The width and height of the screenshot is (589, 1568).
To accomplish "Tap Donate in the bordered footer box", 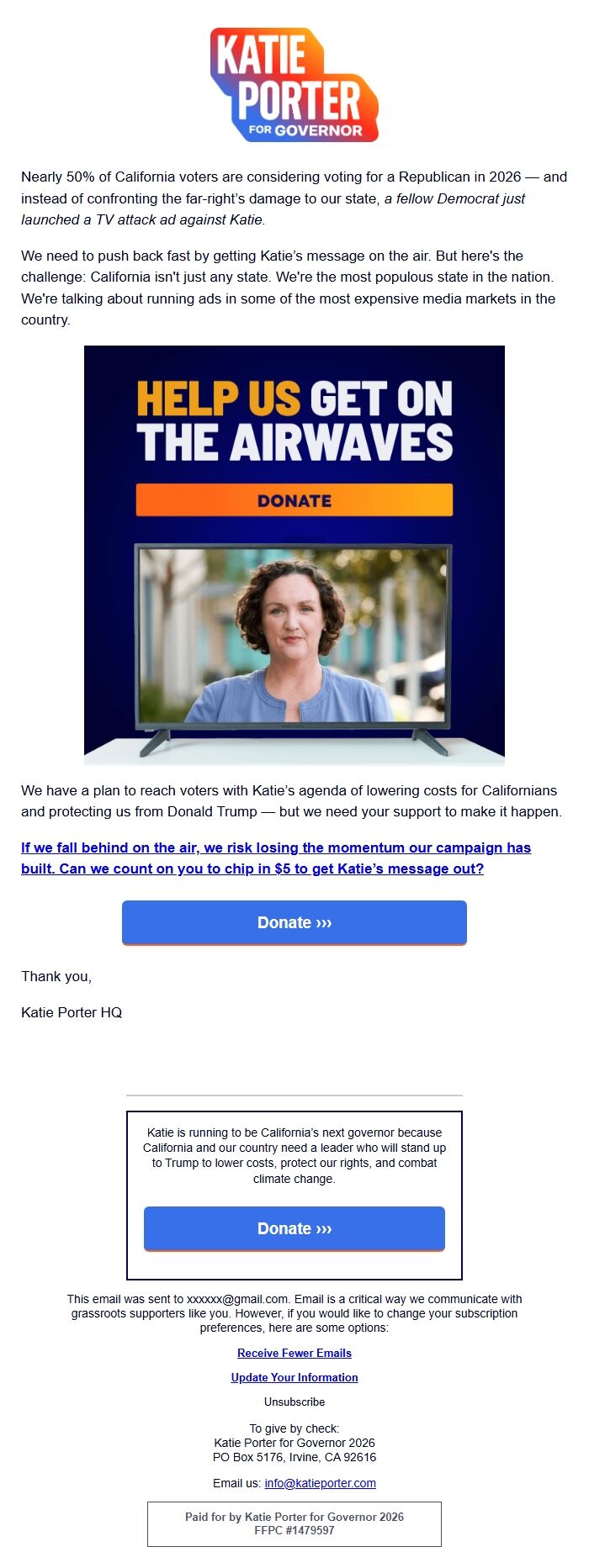I will click(x=294, y=1228).
